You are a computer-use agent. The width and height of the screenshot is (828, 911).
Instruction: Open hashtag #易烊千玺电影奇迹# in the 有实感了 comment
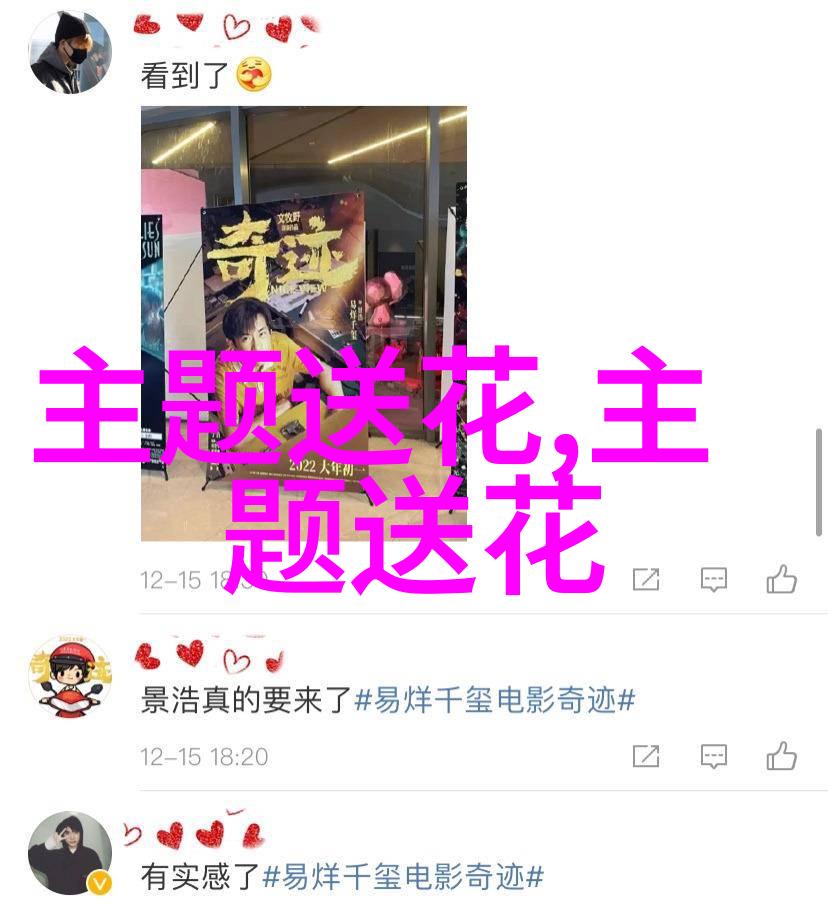click(x=403, y=878)
